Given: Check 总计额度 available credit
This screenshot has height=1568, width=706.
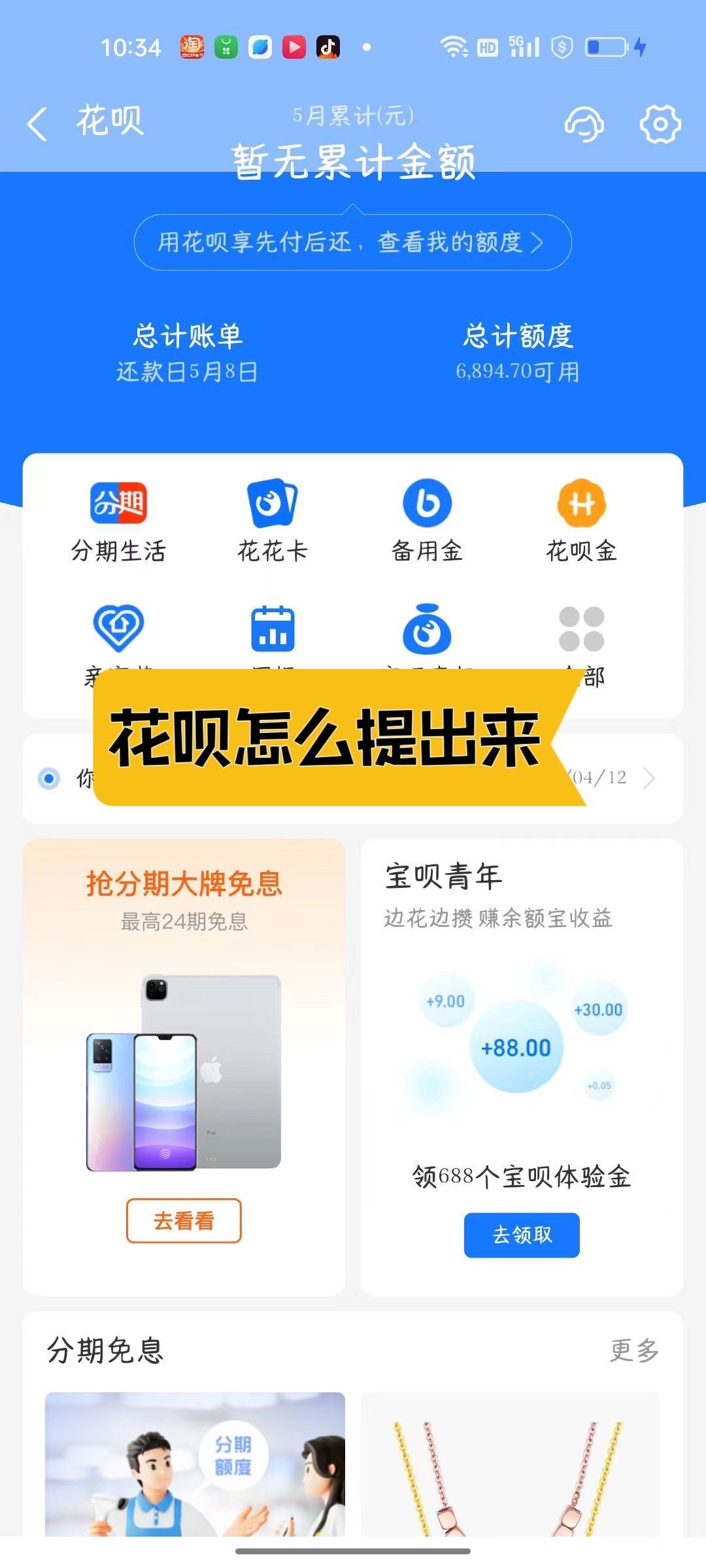Looking at the screenshot, I should point(517,353).
